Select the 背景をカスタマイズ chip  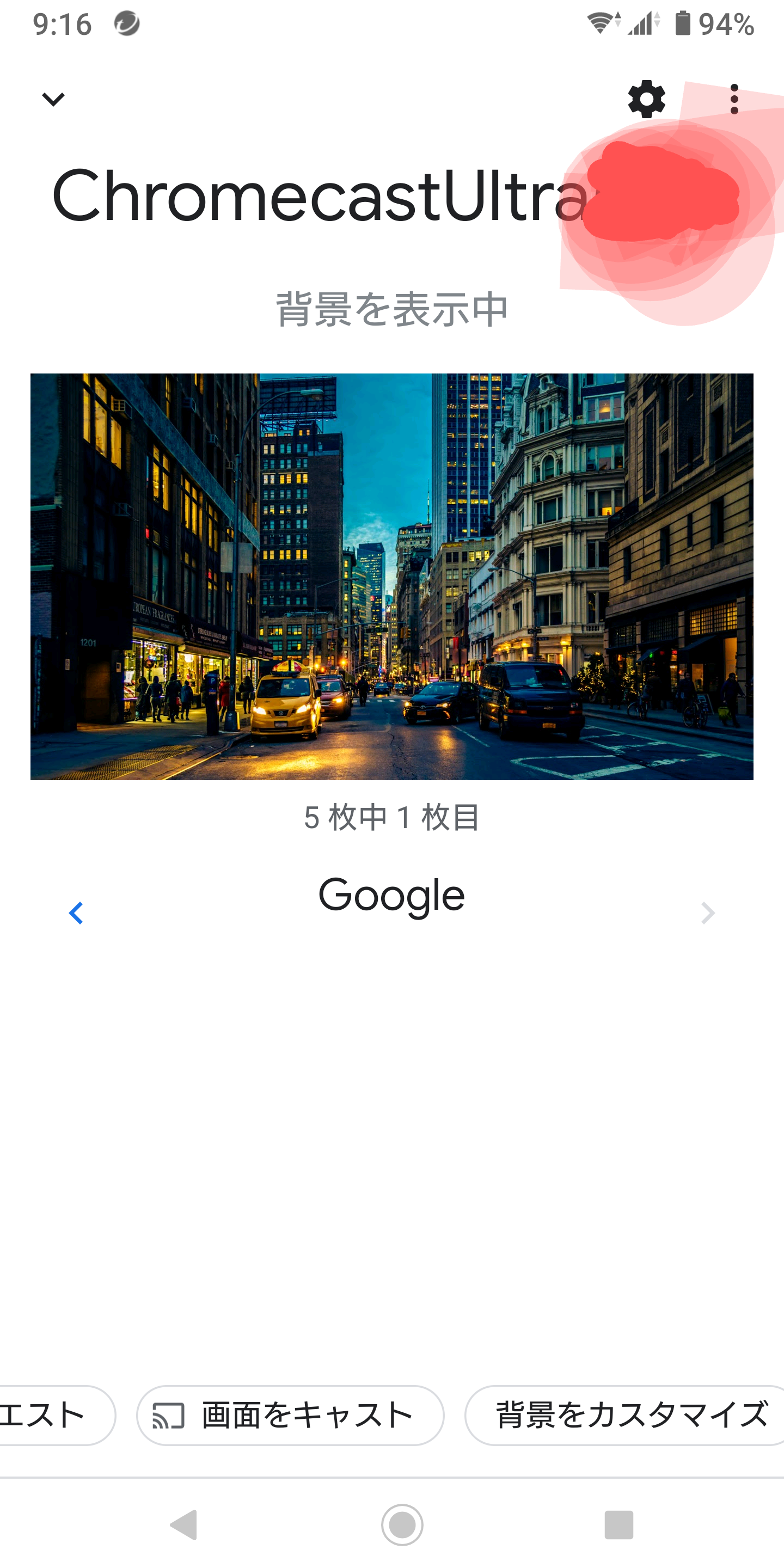pos(627,1415)
